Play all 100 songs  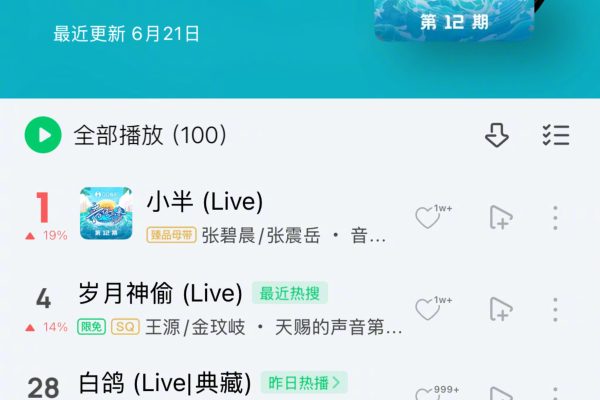pos(43,135)
